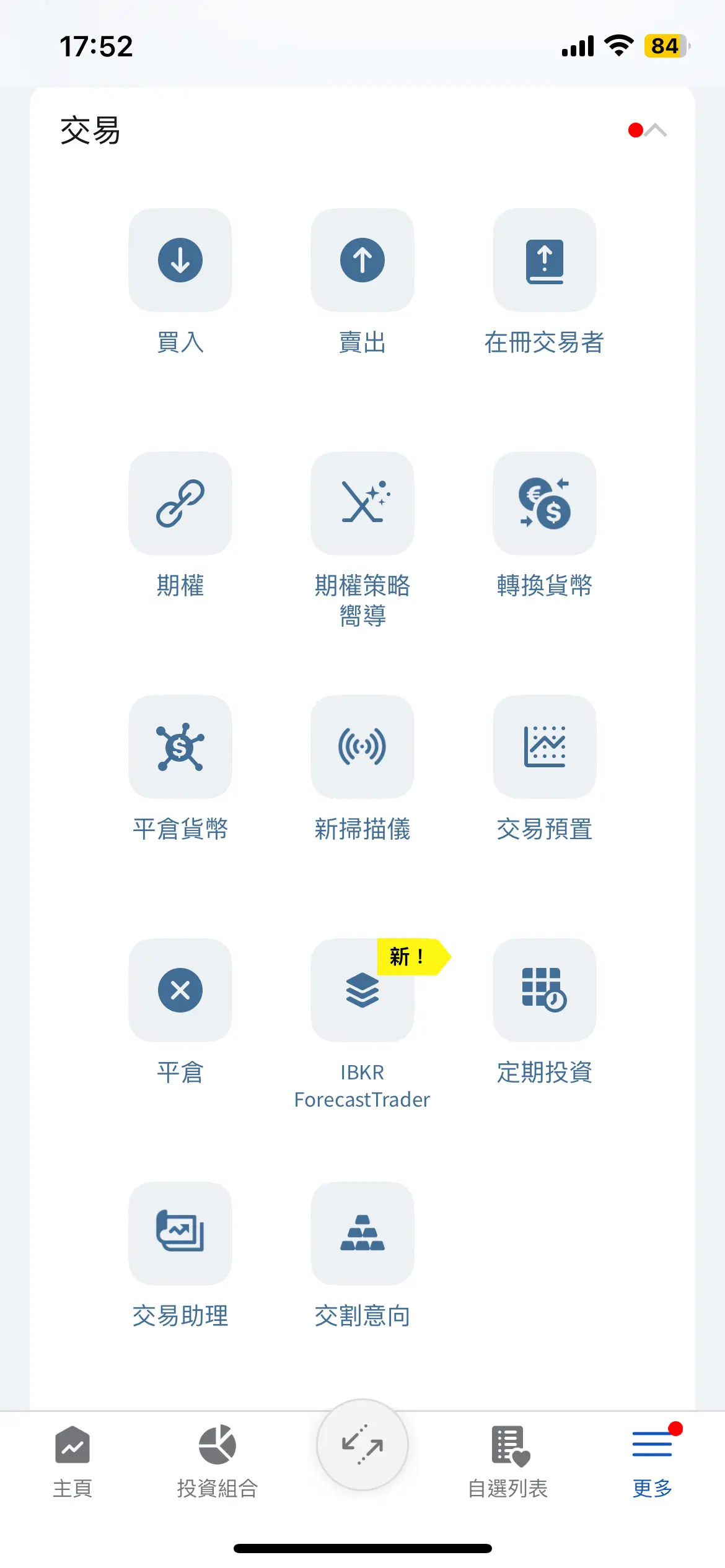Switch to the 主頁 tab
This screenshot has width=725, height=1568.
(x=72, y=1461)
